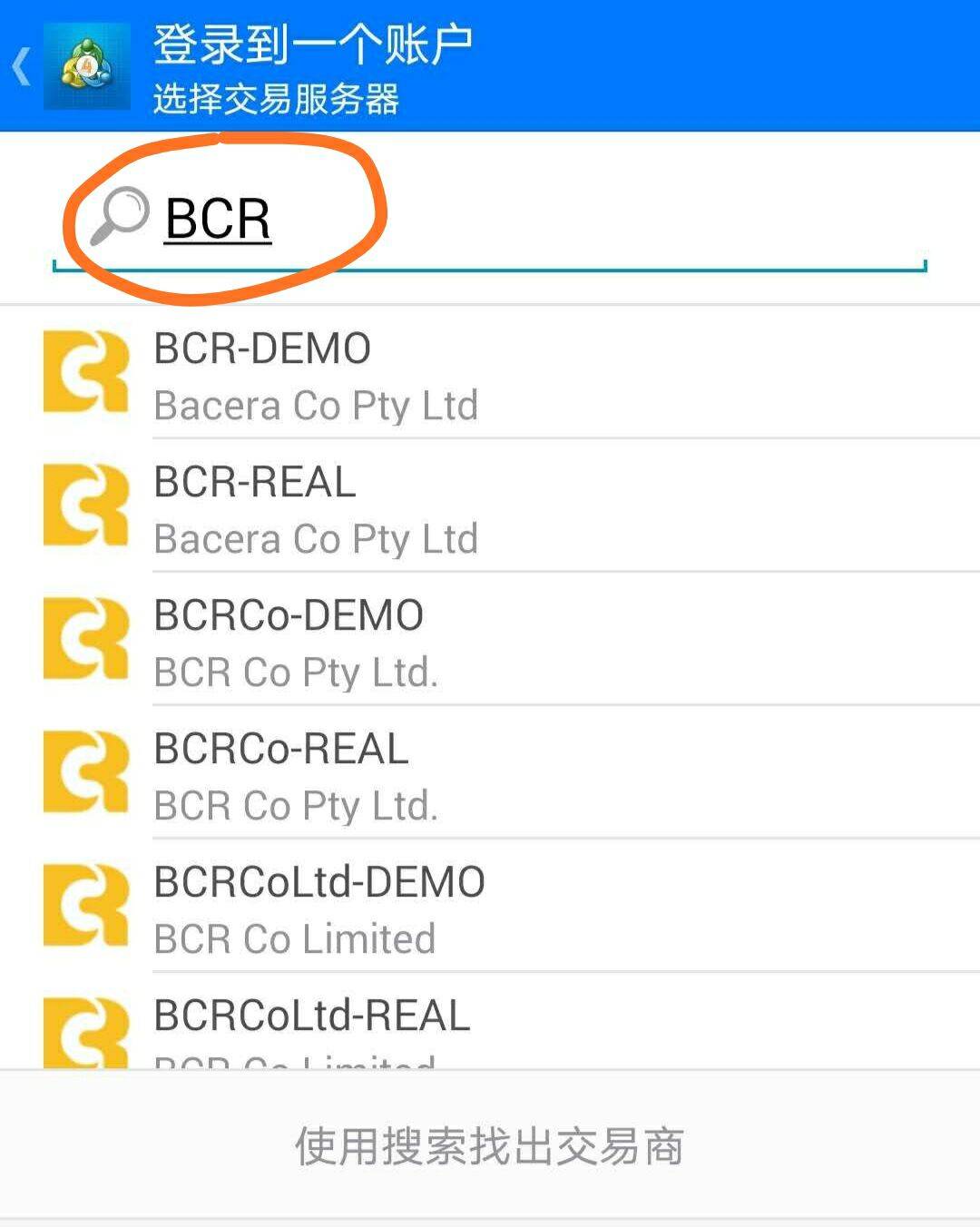The image size is (980, 1227).
Task: Select BCRCoLtd-DEMO from the list
Action: [490, 908]
